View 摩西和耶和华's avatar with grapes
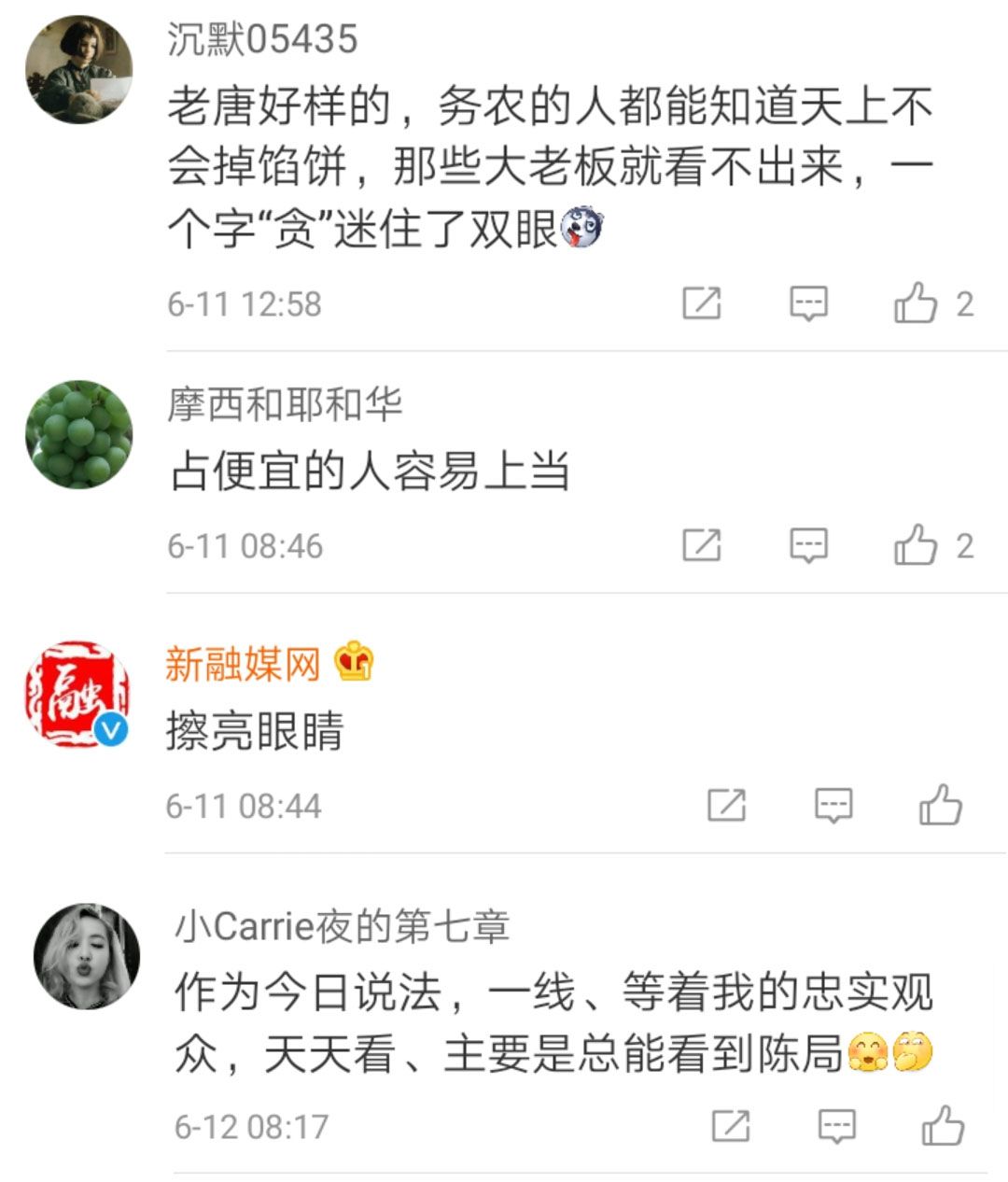1008x1182 pixels. pyautogui.click(x=78, y=434)
